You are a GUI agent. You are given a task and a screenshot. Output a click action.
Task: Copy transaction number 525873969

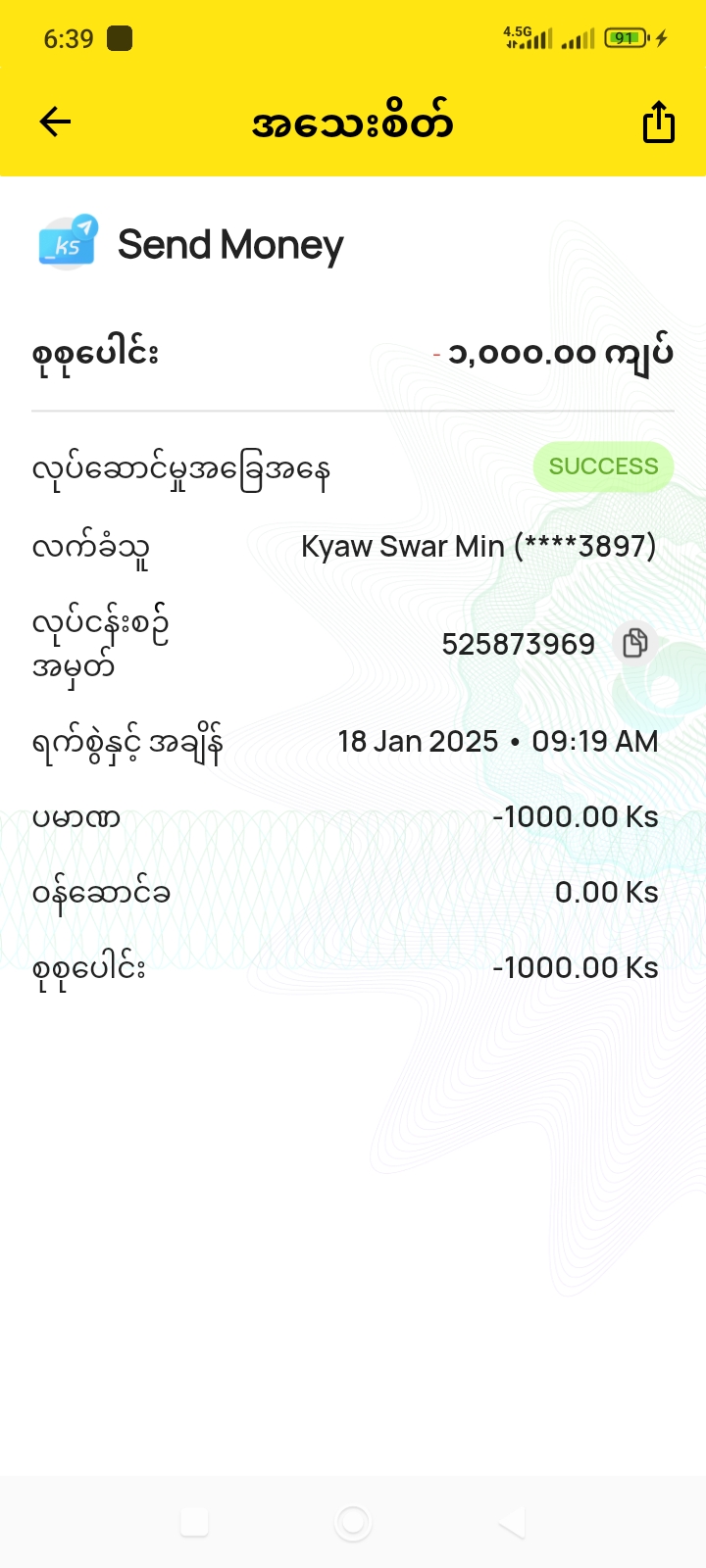click(x=635, y=643)
